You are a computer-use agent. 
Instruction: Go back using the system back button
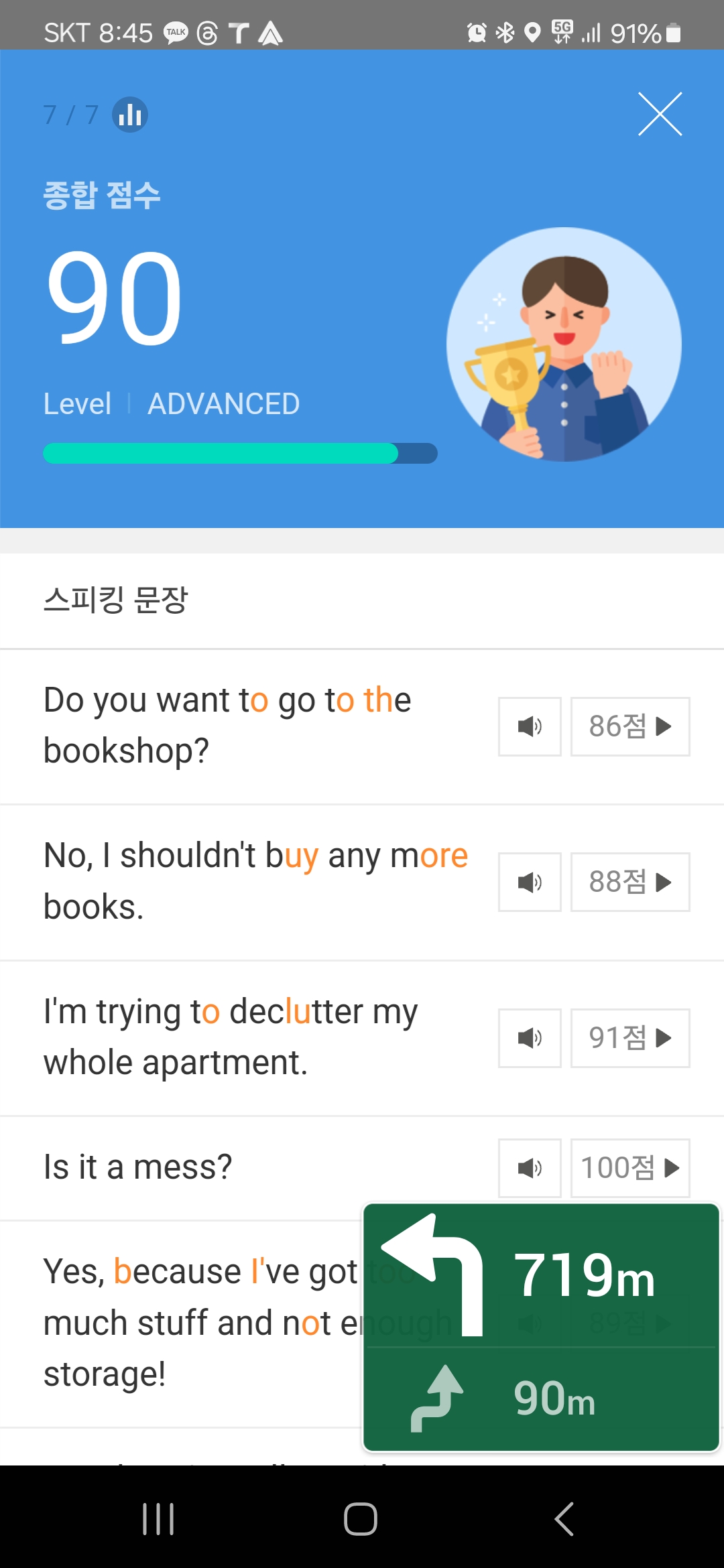[x=564, y=1518]
